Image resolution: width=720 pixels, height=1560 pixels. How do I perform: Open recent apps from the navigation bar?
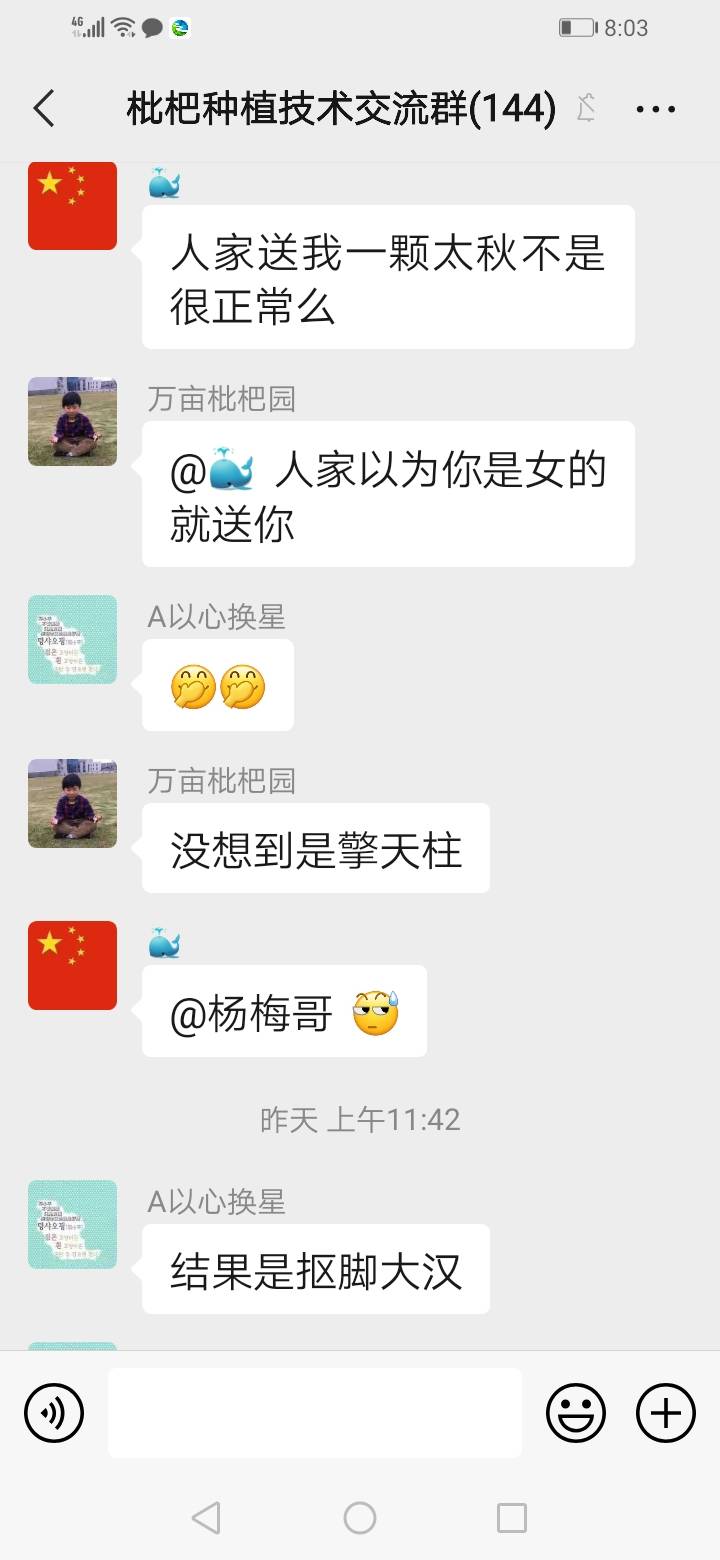[512, 1518]
